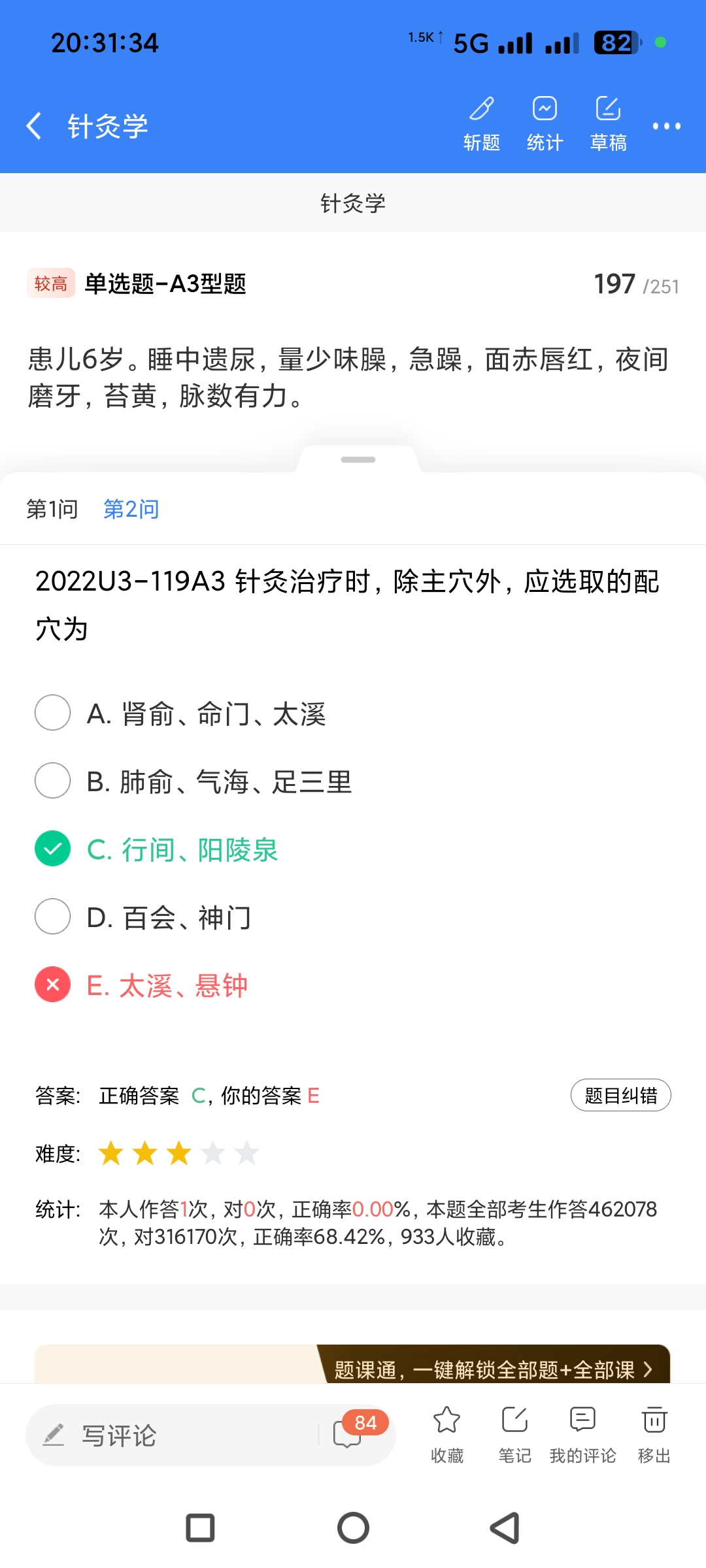The height and width of the screenshot is (1568, 706).
Task: Switch to 第1问 tab
Action: click(52, 509)
